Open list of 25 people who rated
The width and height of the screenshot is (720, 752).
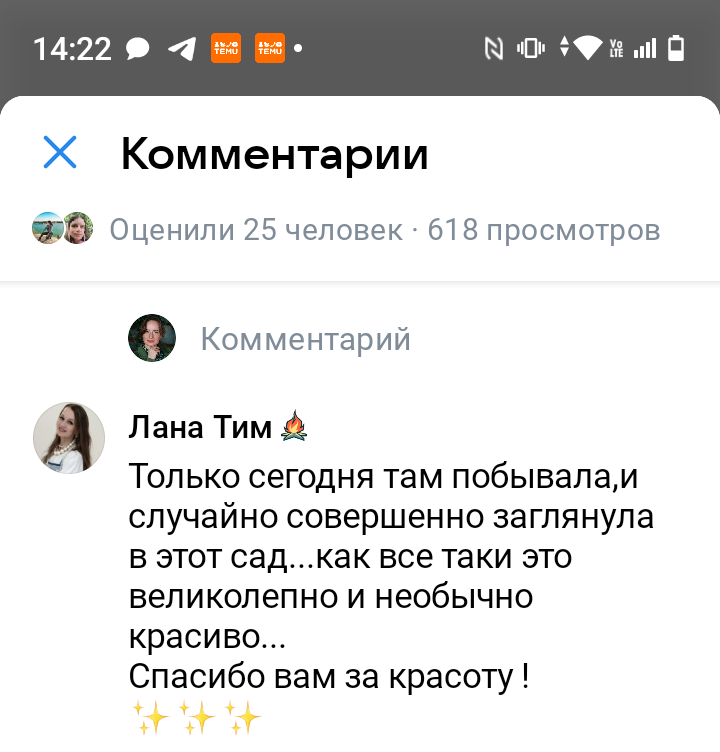coord(255,231)
